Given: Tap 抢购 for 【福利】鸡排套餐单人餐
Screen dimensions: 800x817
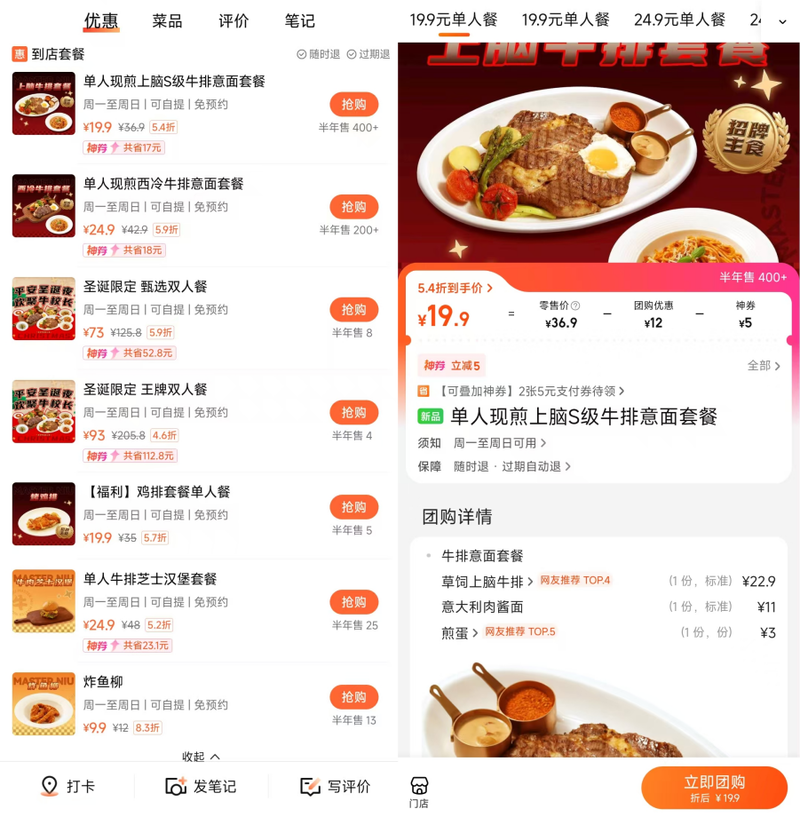Looking at the screenshot, I should [x=354, y=507].
